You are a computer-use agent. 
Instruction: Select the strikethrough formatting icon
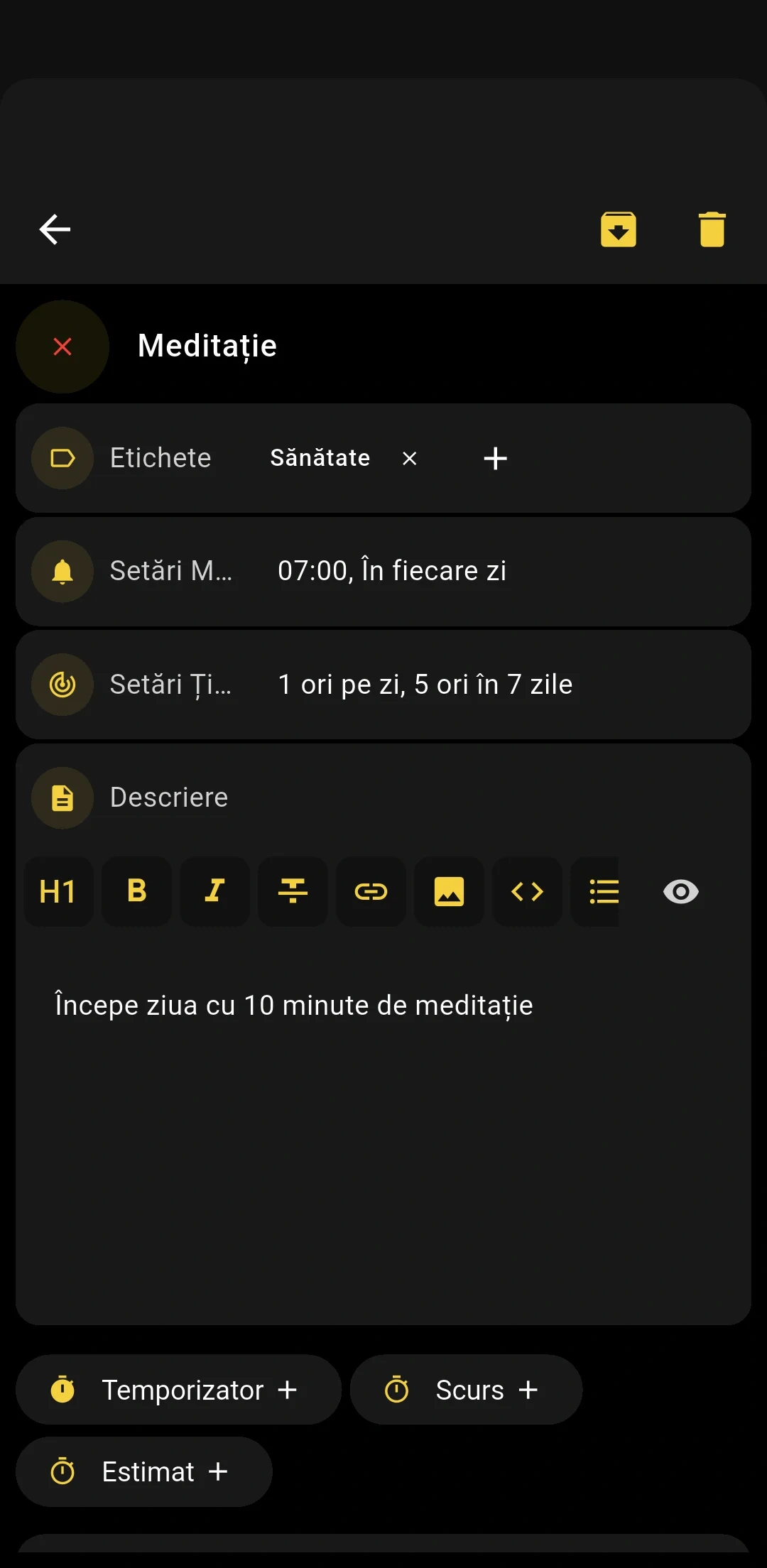click(293, 892)
